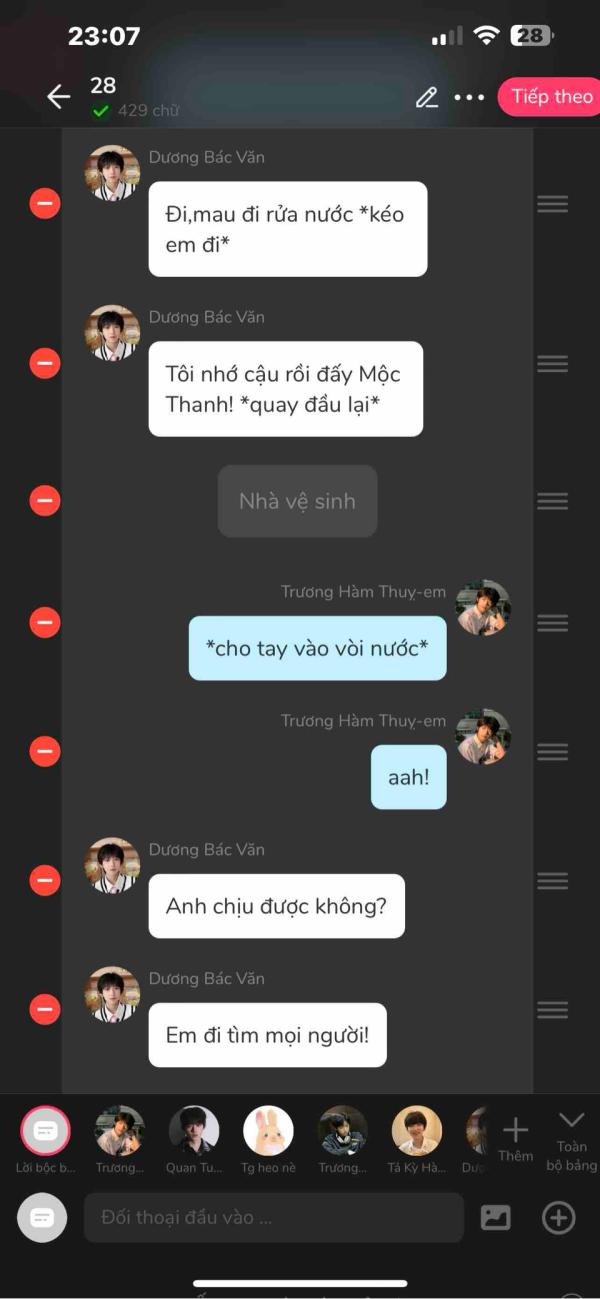Choose the Tả Kỳ Hà... character avatar
Viewport: 600px width, 1299px height.
point(416,1131)
